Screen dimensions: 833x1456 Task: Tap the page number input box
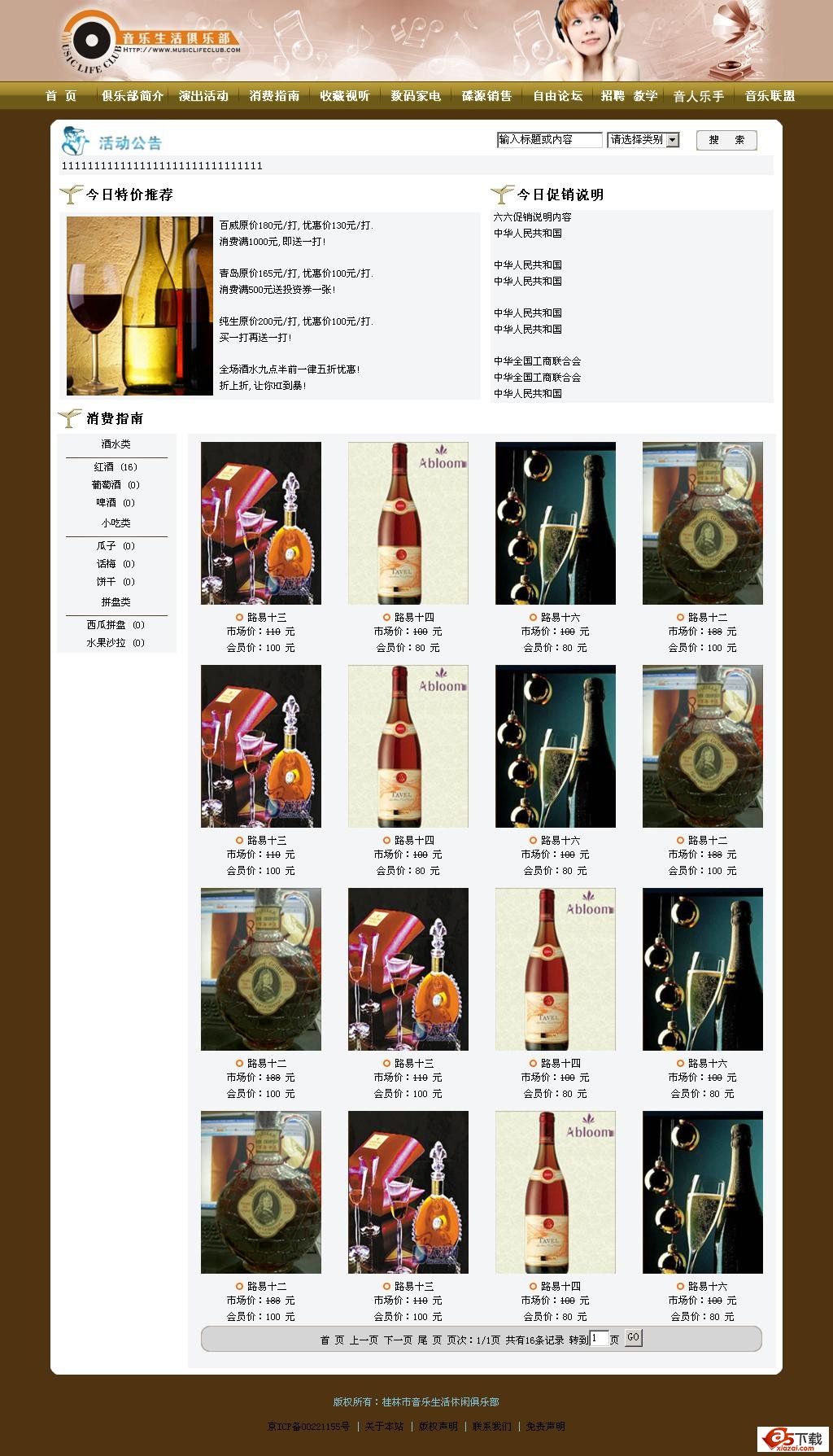pyautogui.click(x=599, y=1338)
